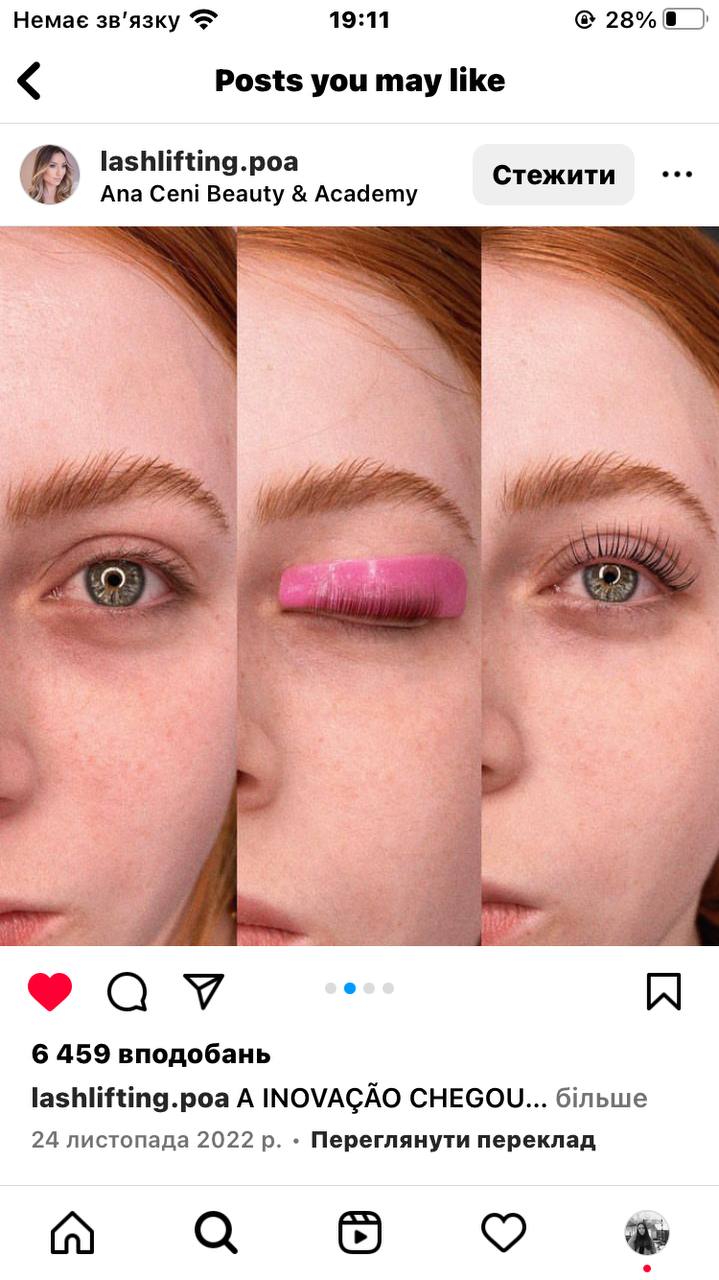The width and height of the screenshot is (719, 1280).
Task: Open the Search tab
Action: click(216, 1233)
